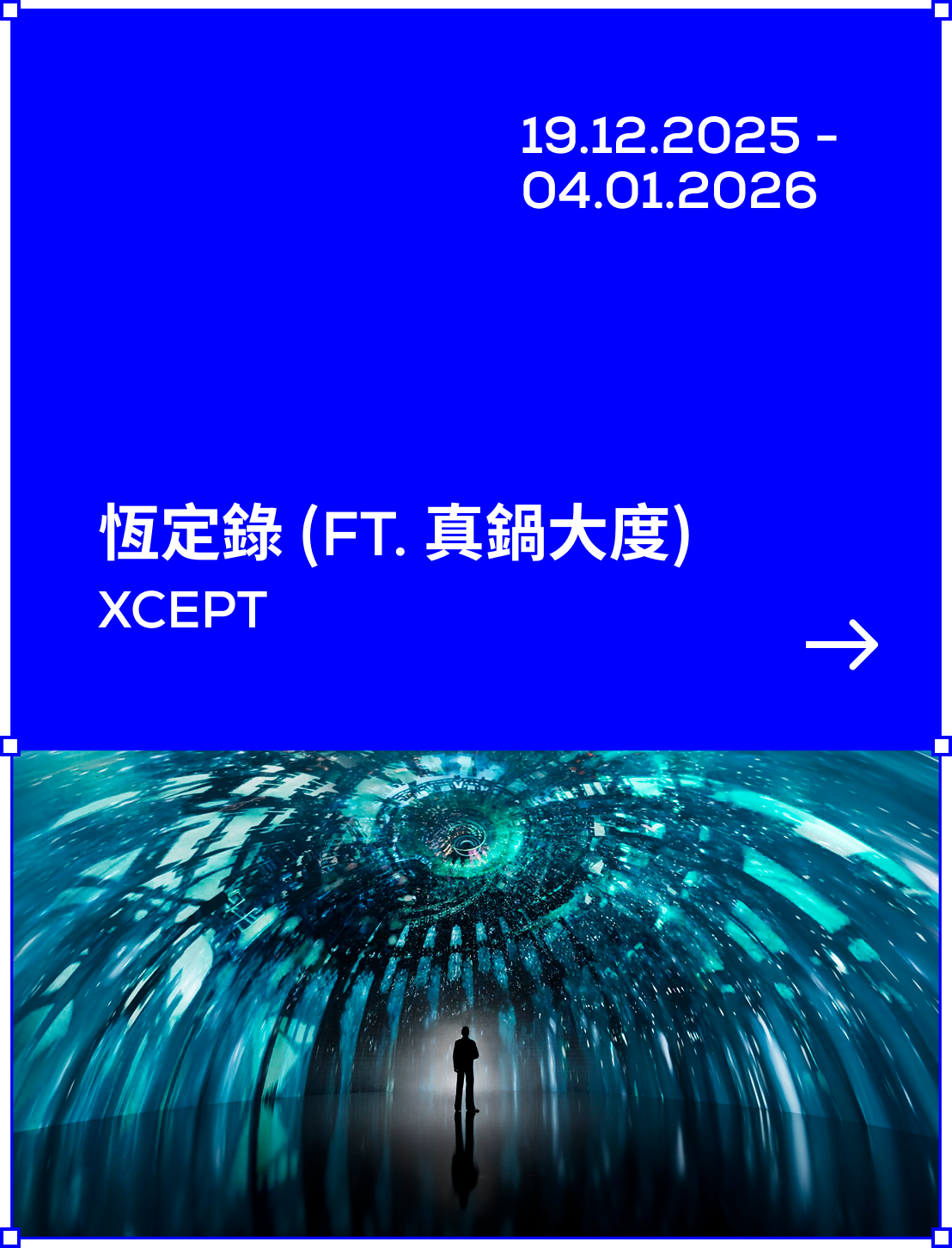The image size is (952, 1248).
Task: Open the XCEPT dome event image
Action: (475, 993)
